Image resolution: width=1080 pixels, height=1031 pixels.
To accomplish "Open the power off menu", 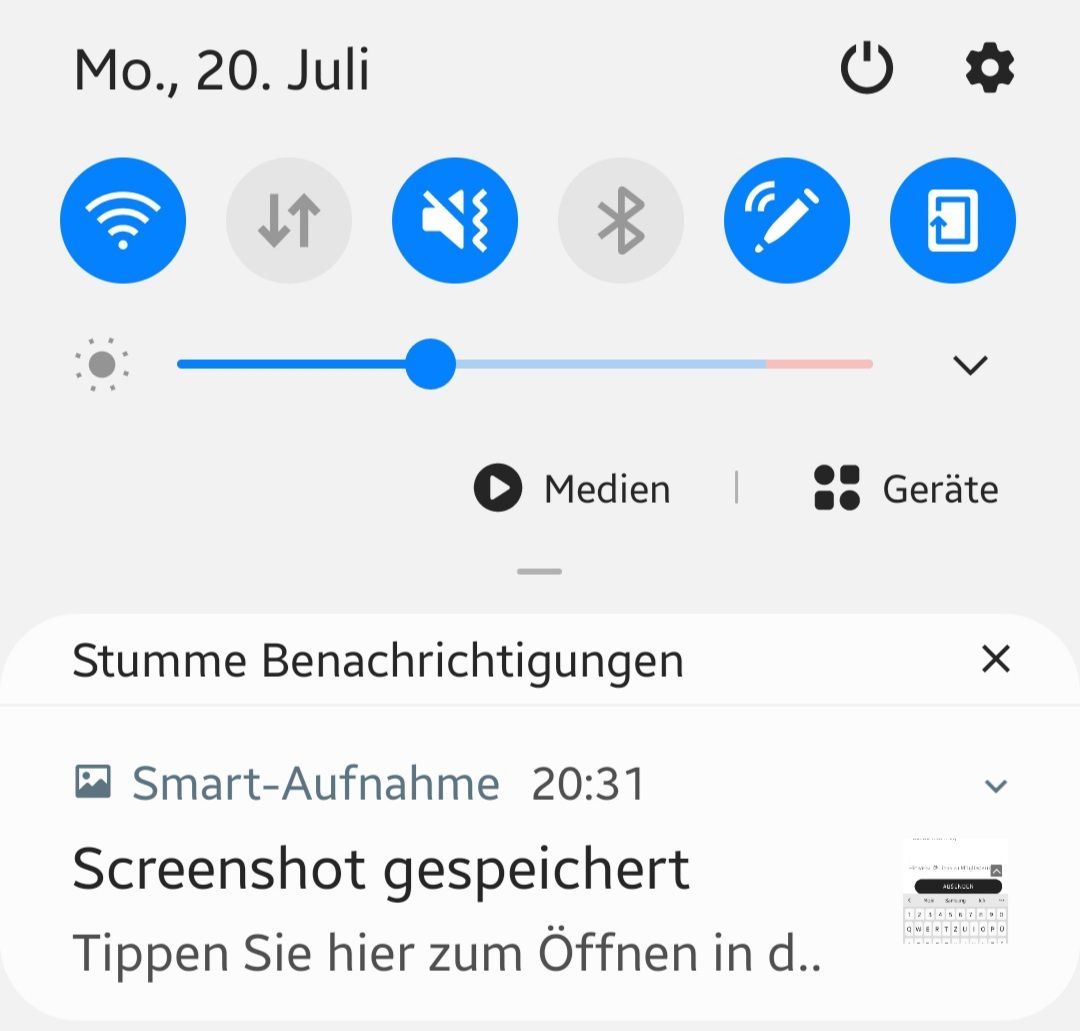I will click(866, 70).
